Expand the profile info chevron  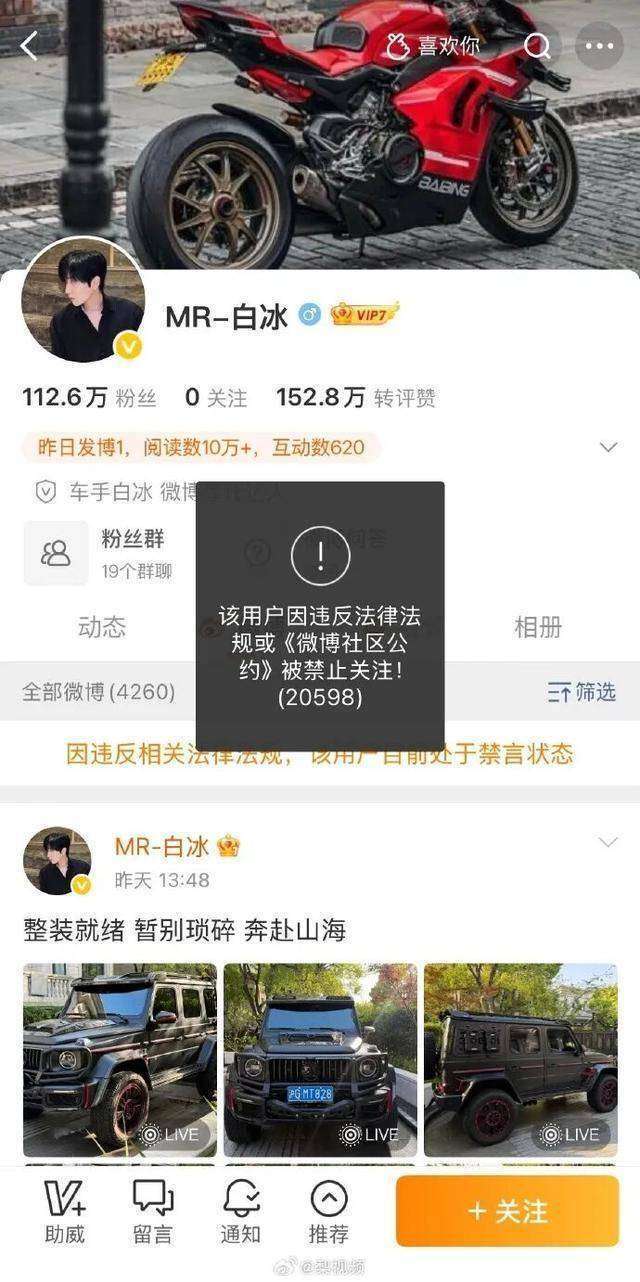pos(607,447)
